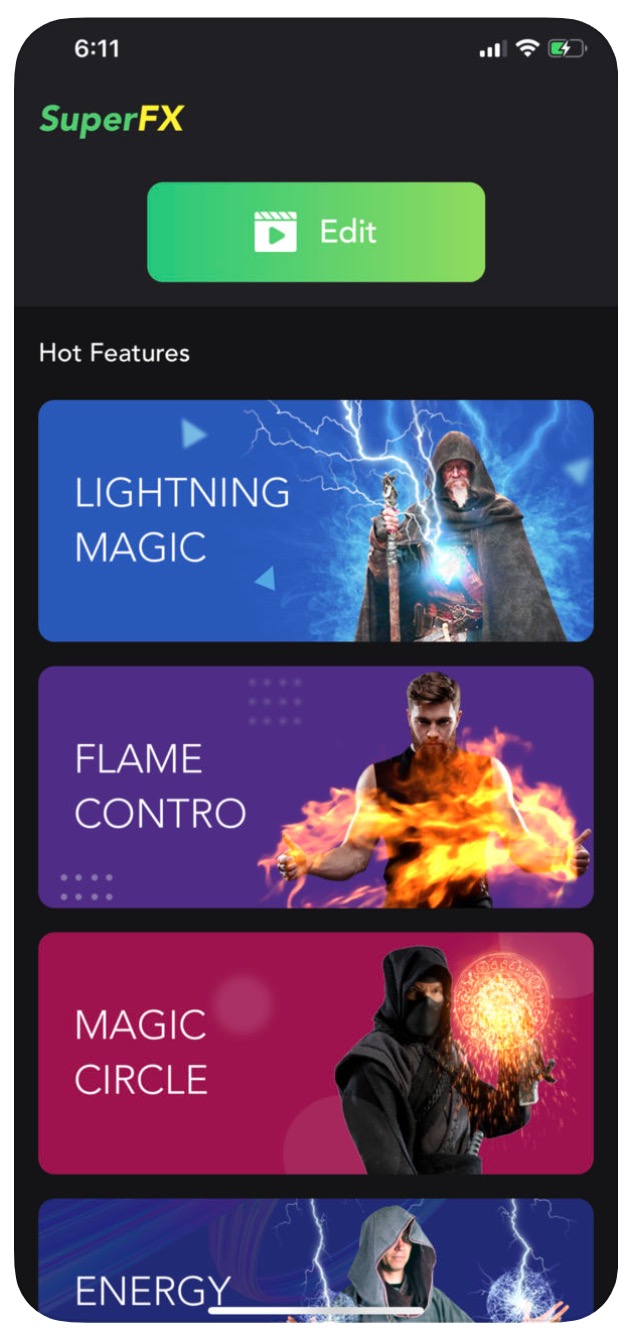Tap the green Edit button

click(315, 232)
